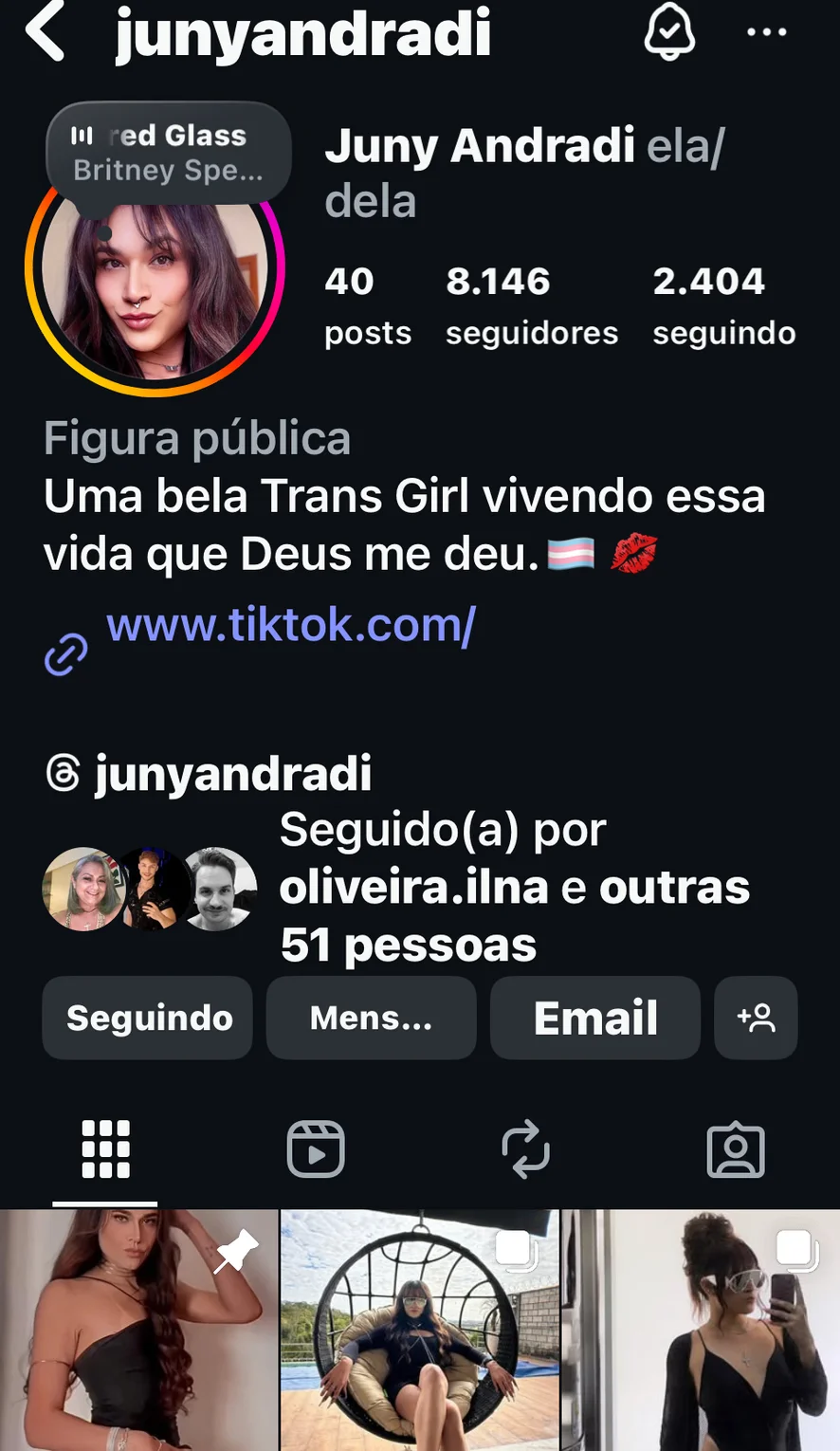The height and width of the screenshot is (1451, 840).
Task: Open the notifications bell settings
Action: click(x=669, y=32)
